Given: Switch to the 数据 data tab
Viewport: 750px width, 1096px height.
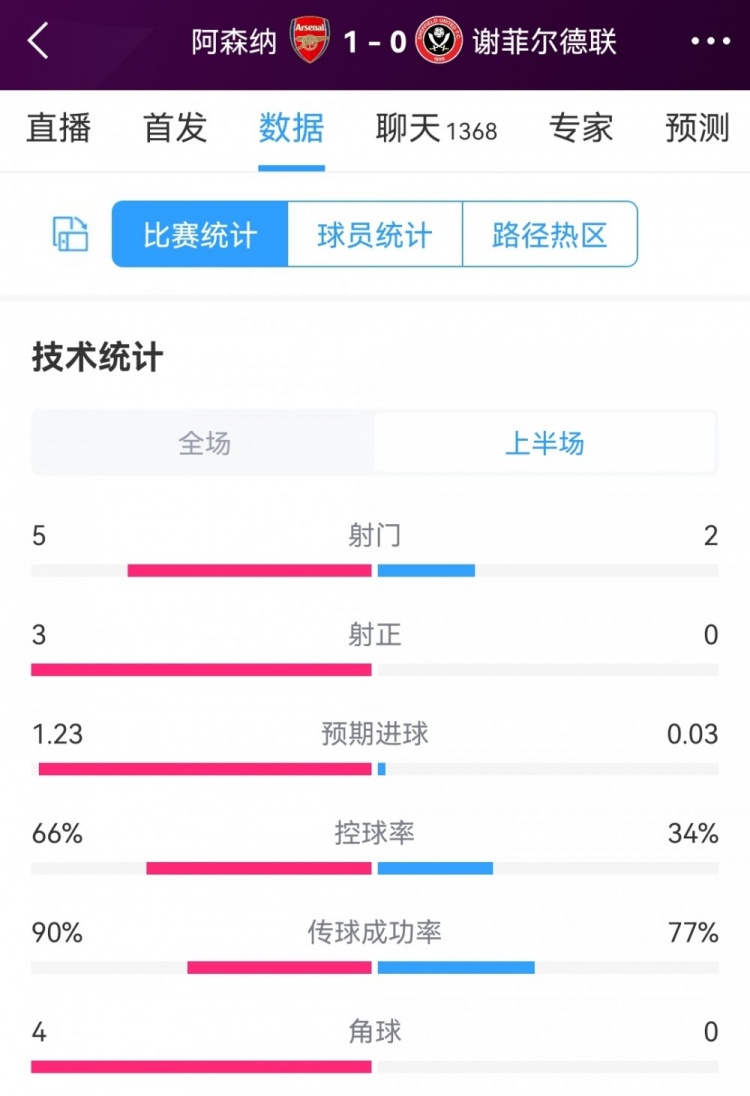Looking at the screenshot, I should click(291, 129).
